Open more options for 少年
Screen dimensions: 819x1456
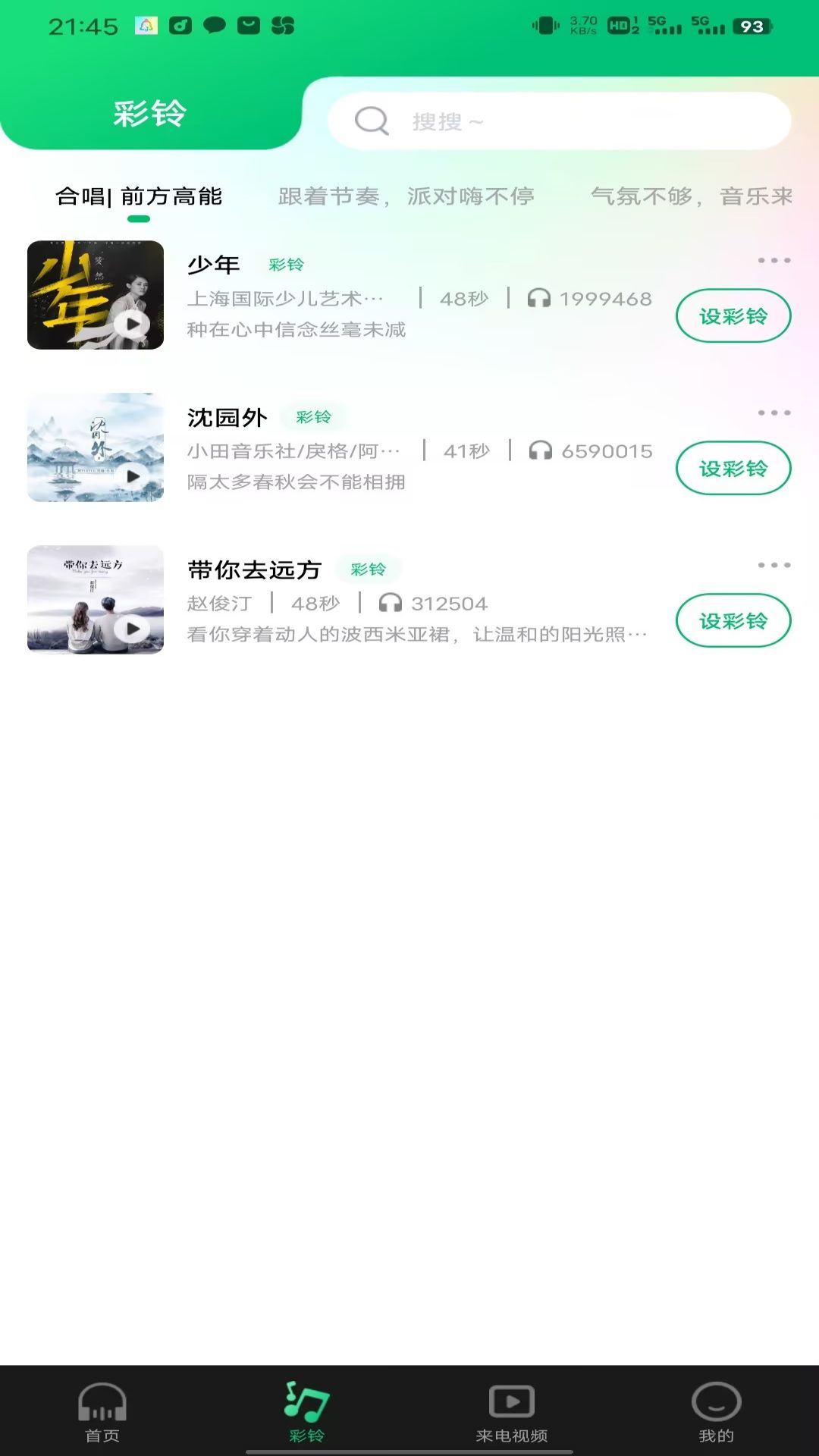773,260
